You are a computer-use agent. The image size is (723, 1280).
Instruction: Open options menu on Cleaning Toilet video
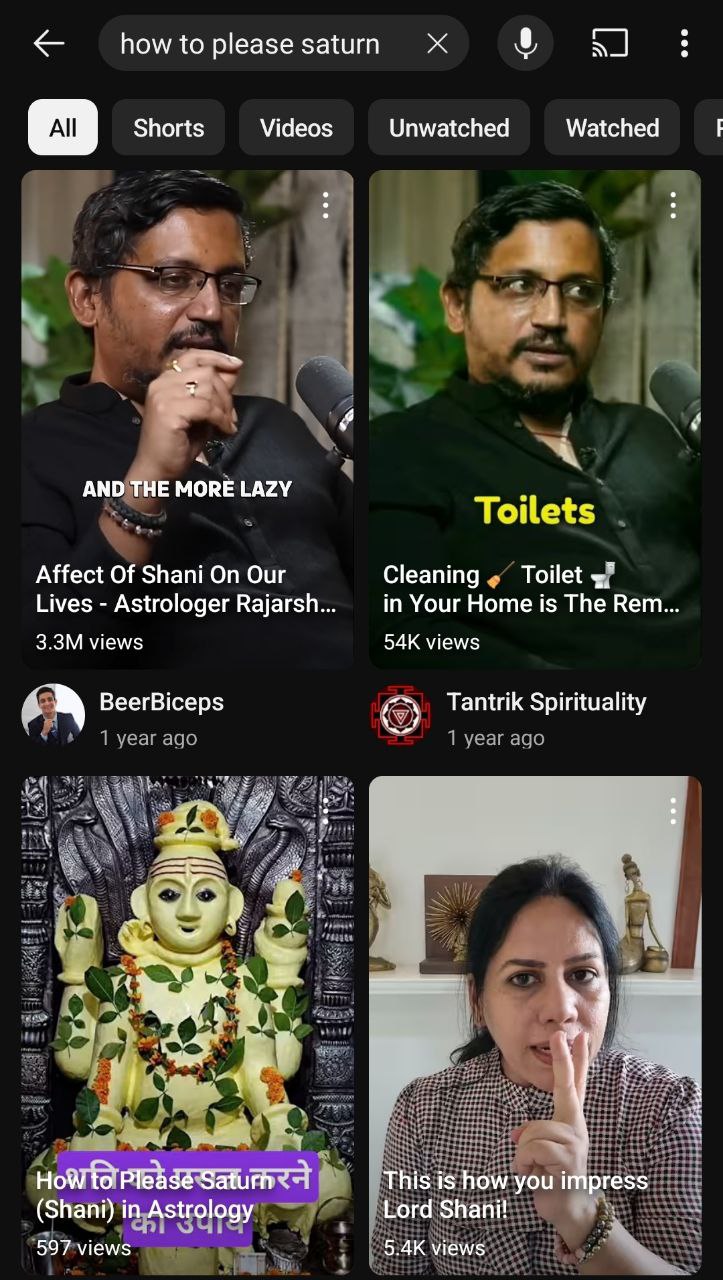[673, 205]
